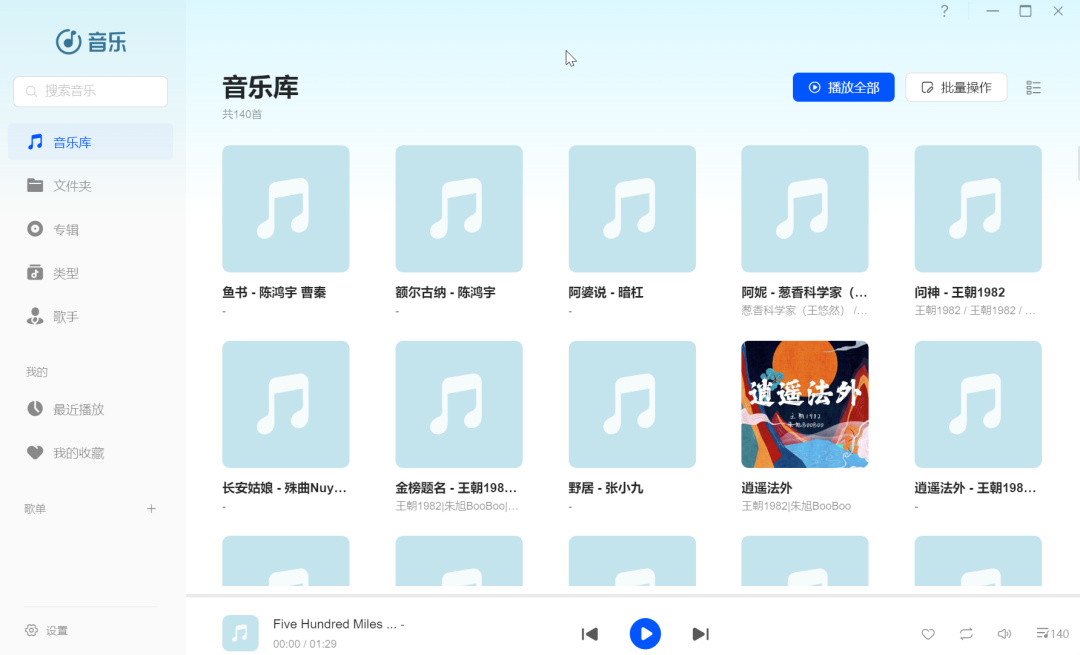
Task: Add a new 歌单 playlist
Action: (152, 509)
